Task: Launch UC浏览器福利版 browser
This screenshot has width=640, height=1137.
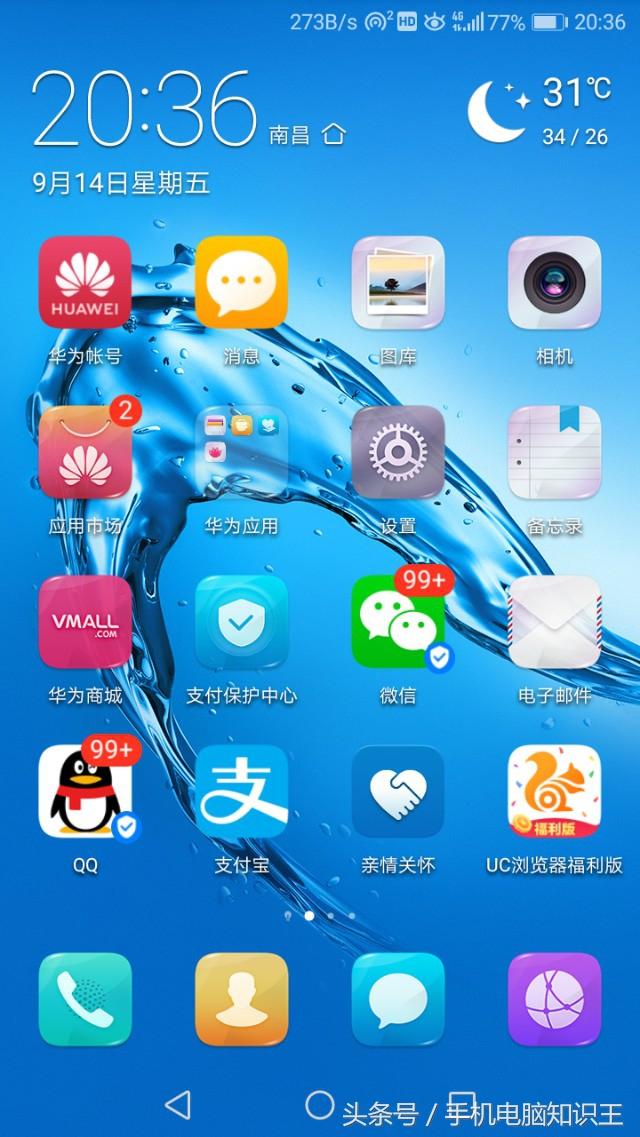Action: (x=554, y=791)
